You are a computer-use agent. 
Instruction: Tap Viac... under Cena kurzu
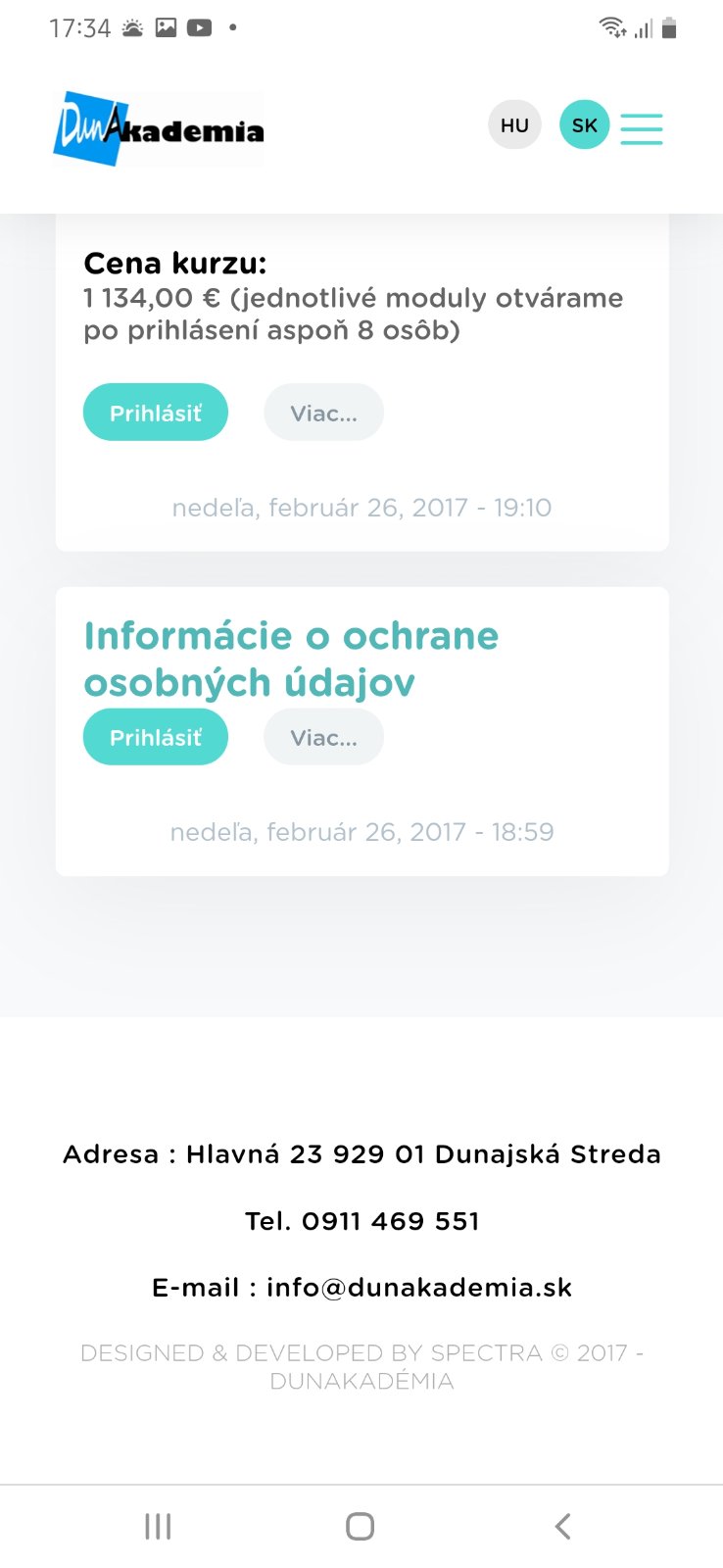323,413
